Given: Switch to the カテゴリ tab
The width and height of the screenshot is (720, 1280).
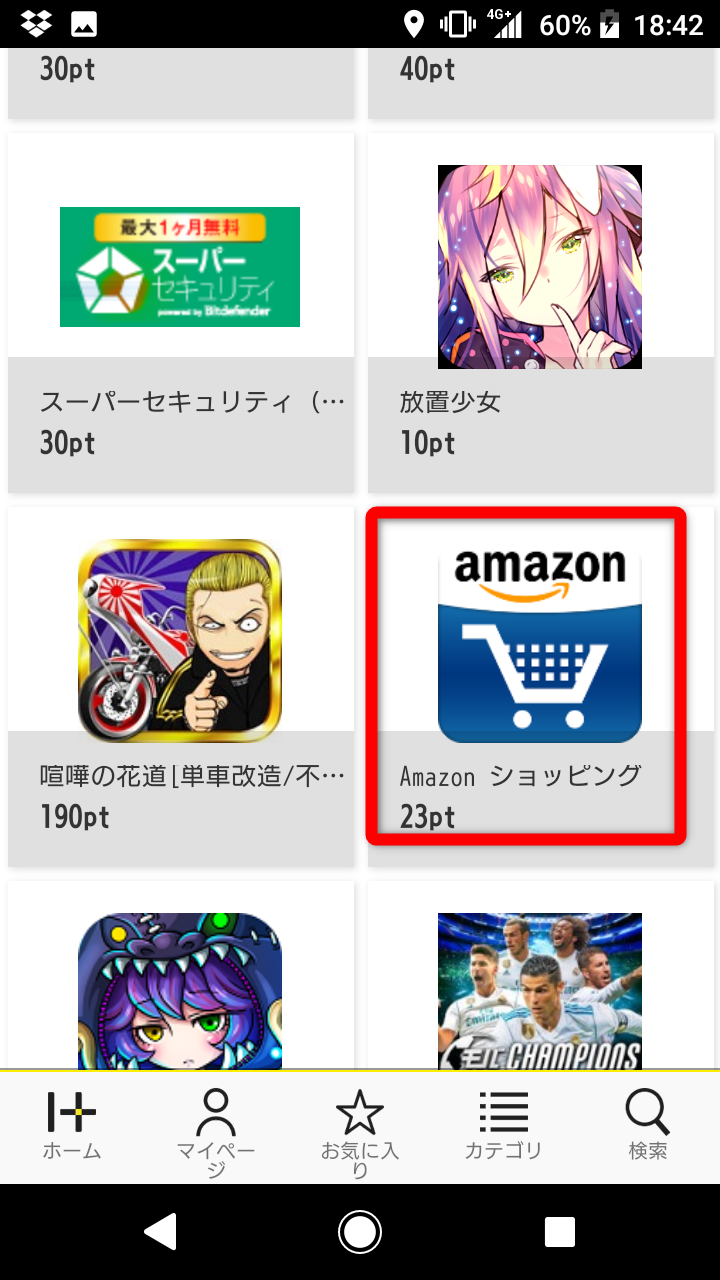Looking at the screenshot, I should coord(504,1127).
